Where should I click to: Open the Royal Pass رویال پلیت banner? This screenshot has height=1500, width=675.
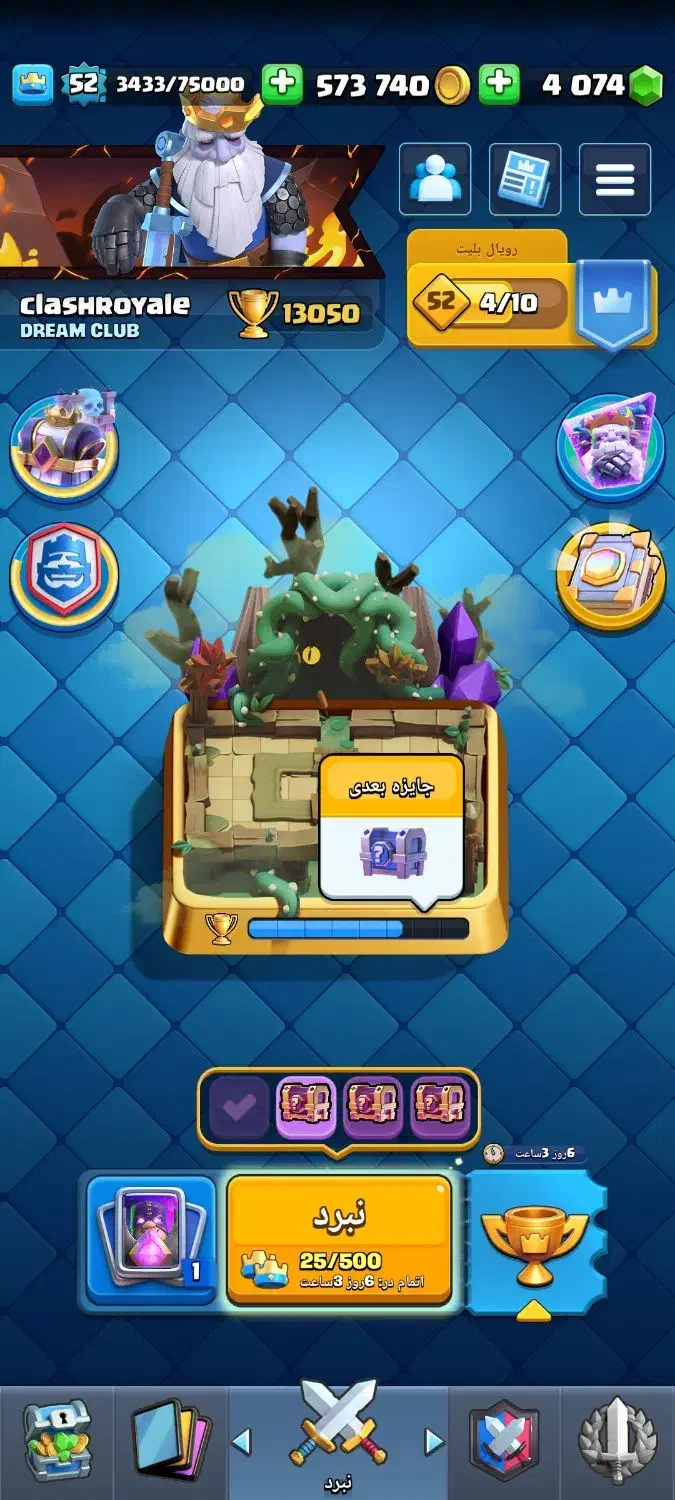(x=532, y=289)
